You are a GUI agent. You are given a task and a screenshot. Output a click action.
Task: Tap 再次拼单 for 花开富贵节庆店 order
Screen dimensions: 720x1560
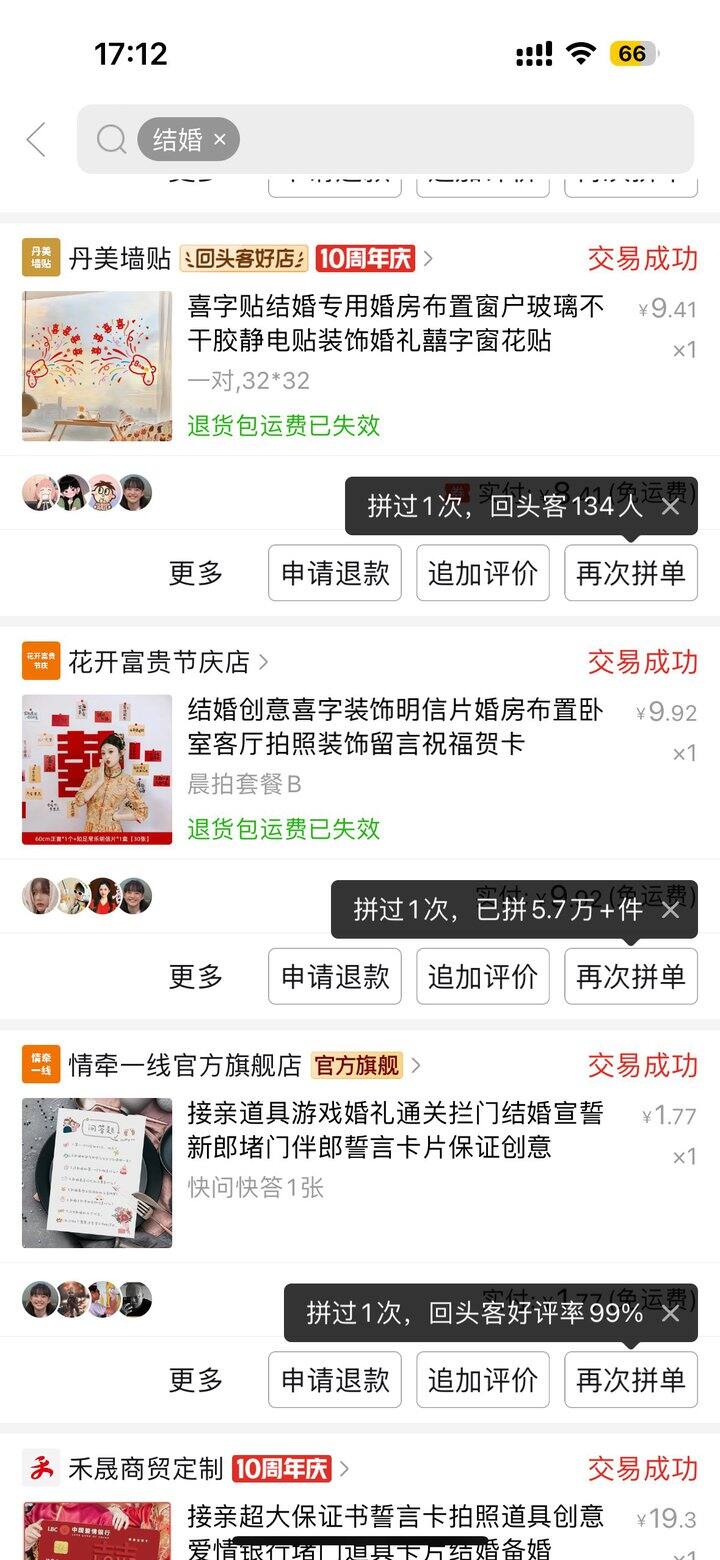click(x=630, y=976)
